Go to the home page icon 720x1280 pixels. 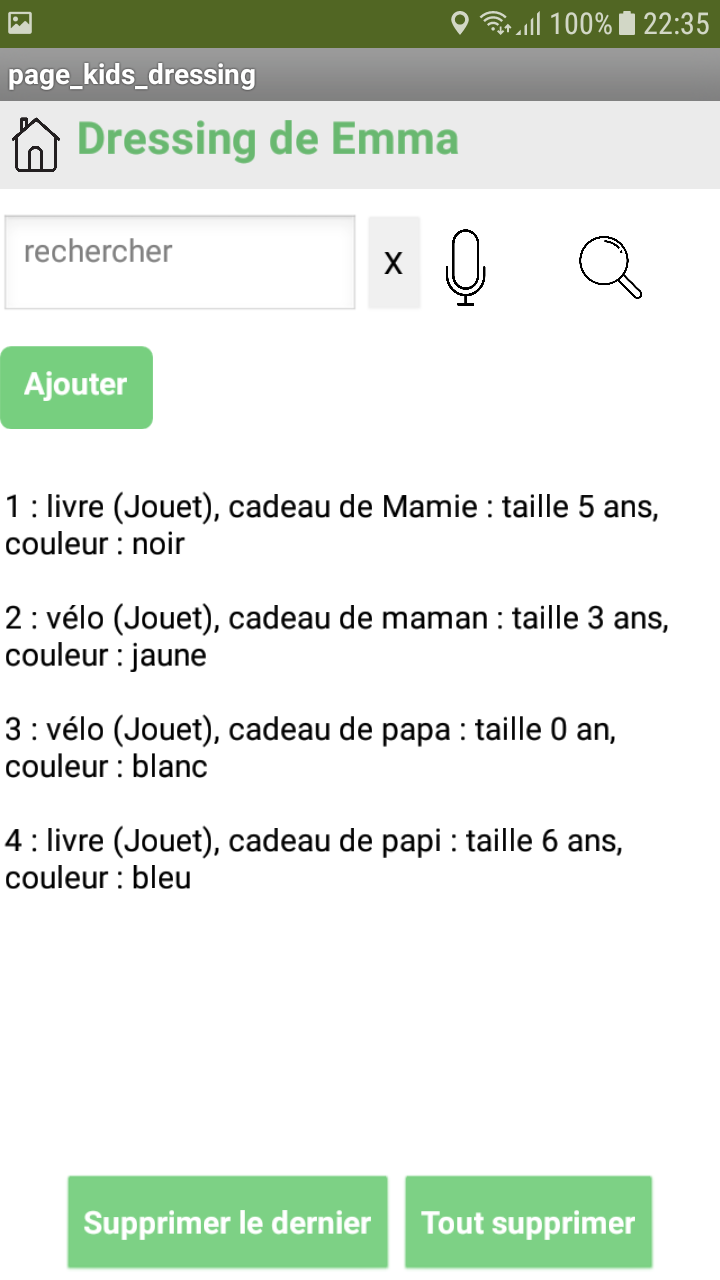(36, 144)
